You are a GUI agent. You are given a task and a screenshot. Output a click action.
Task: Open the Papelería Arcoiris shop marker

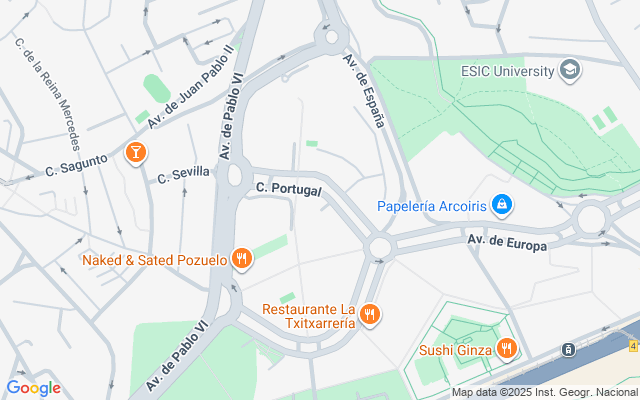coord(502,207)
